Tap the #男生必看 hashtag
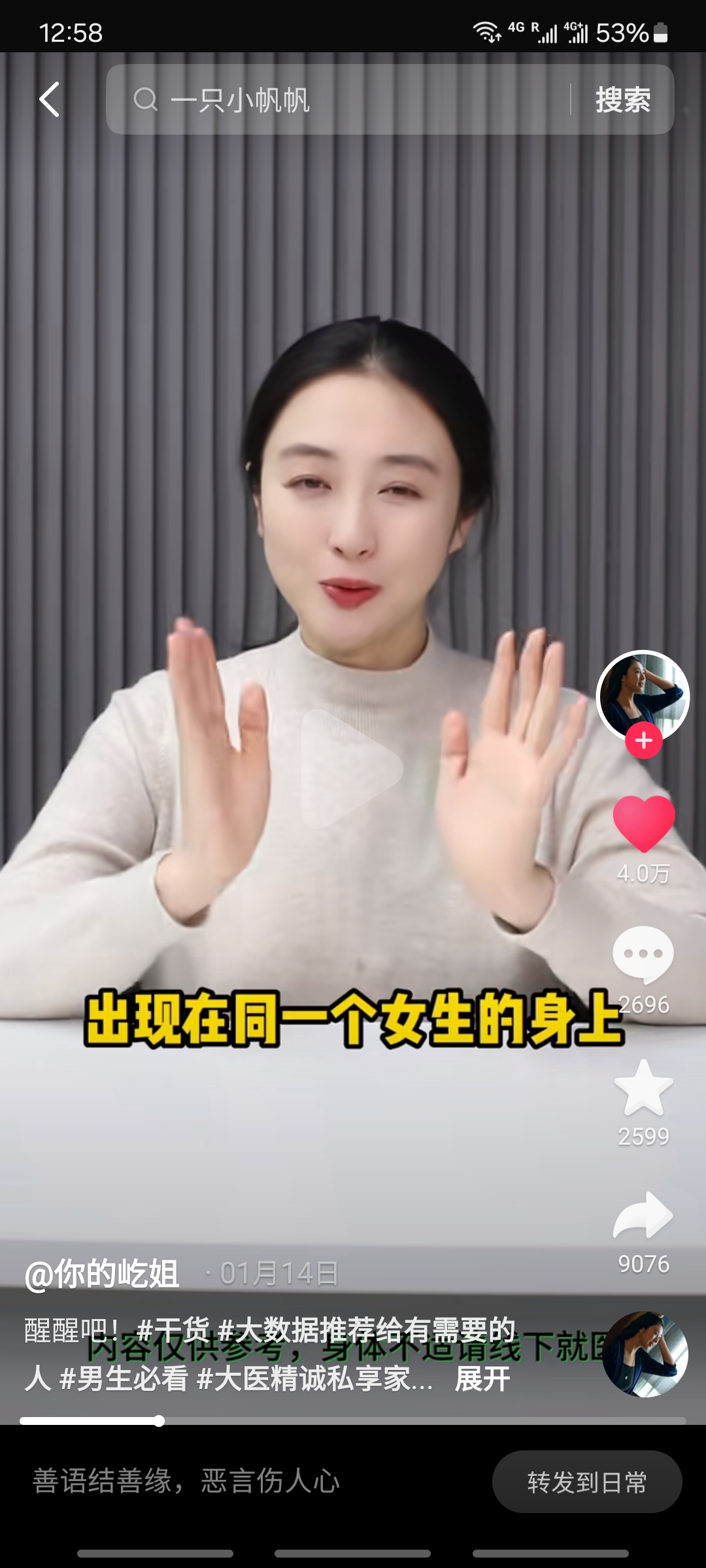 click(124, 1379)
